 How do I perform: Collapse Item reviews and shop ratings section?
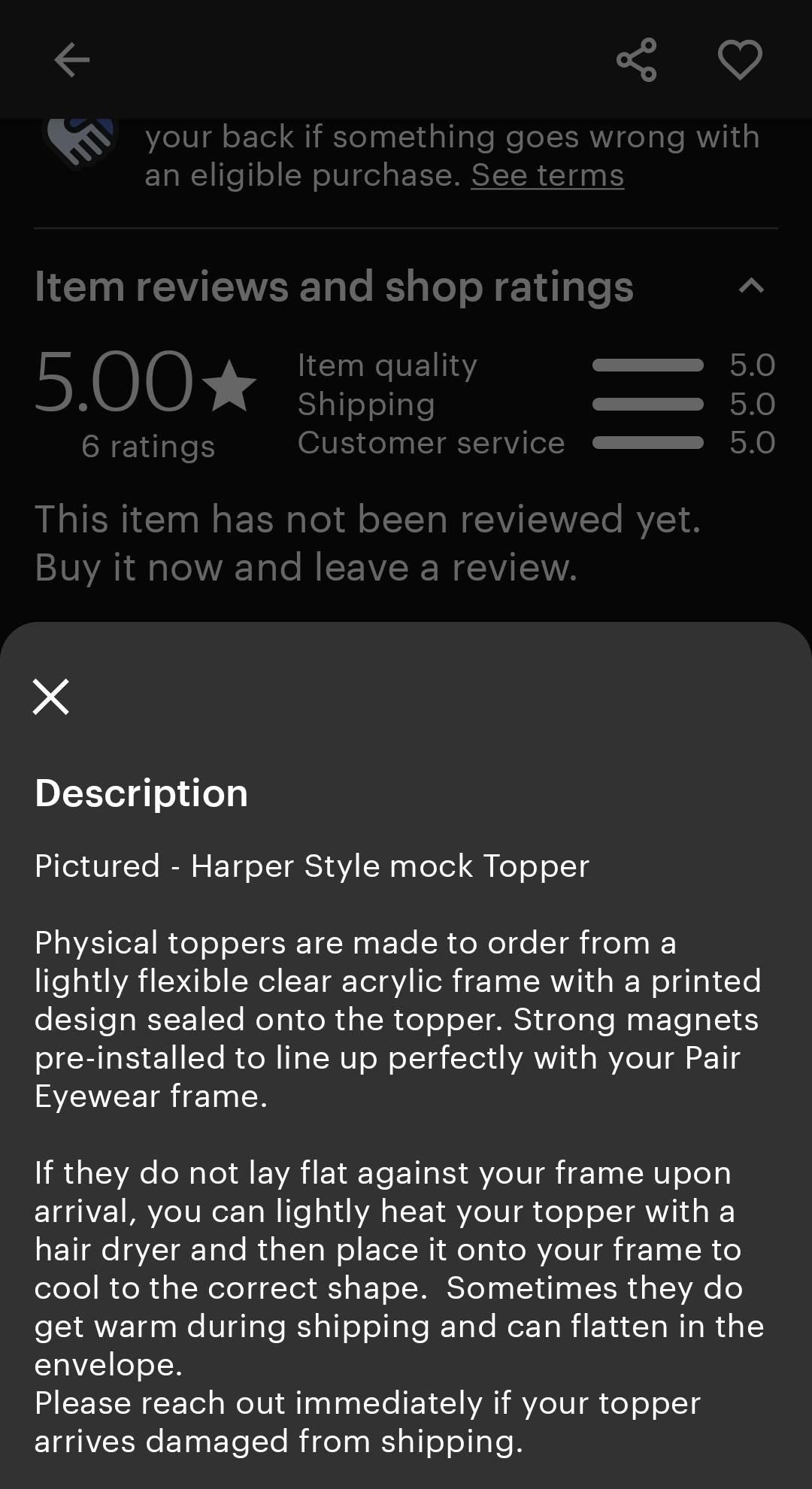click(751, 286)
